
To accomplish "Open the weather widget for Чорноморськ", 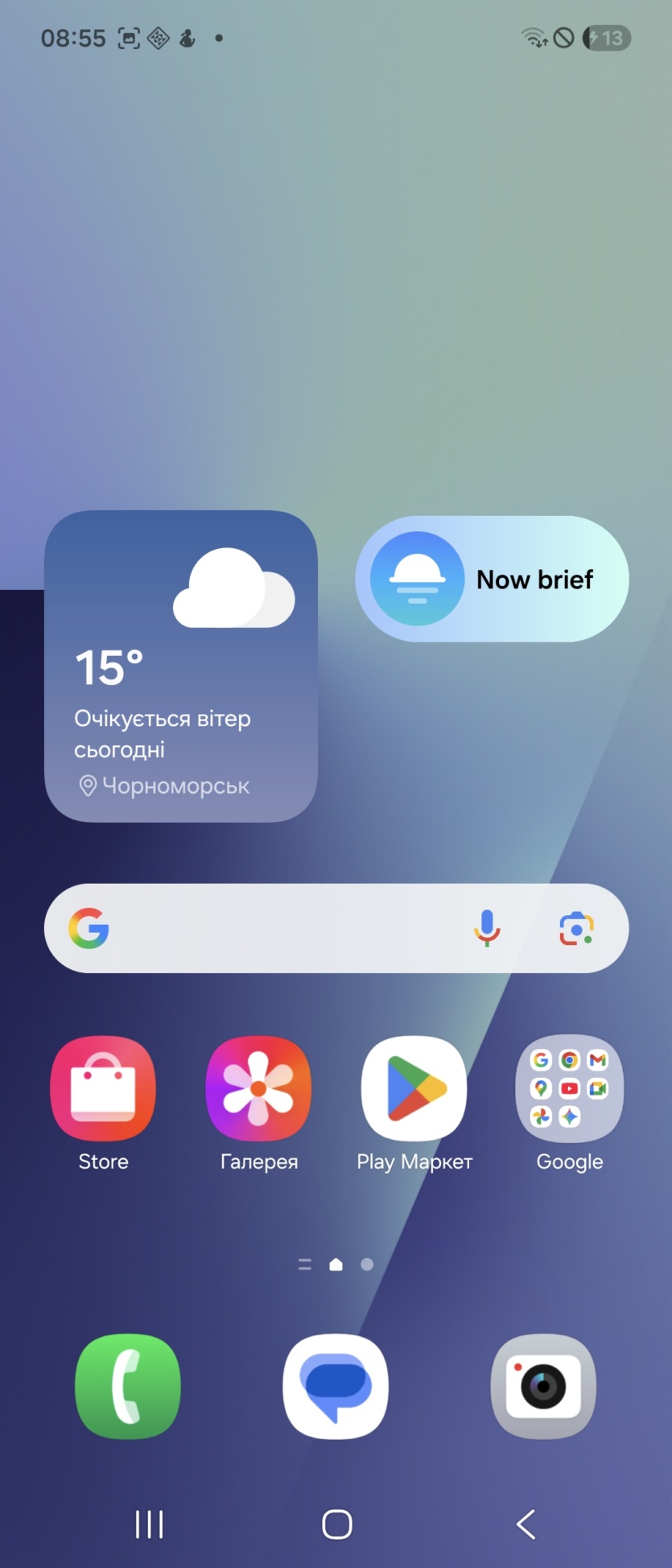I will pos(180,666).
